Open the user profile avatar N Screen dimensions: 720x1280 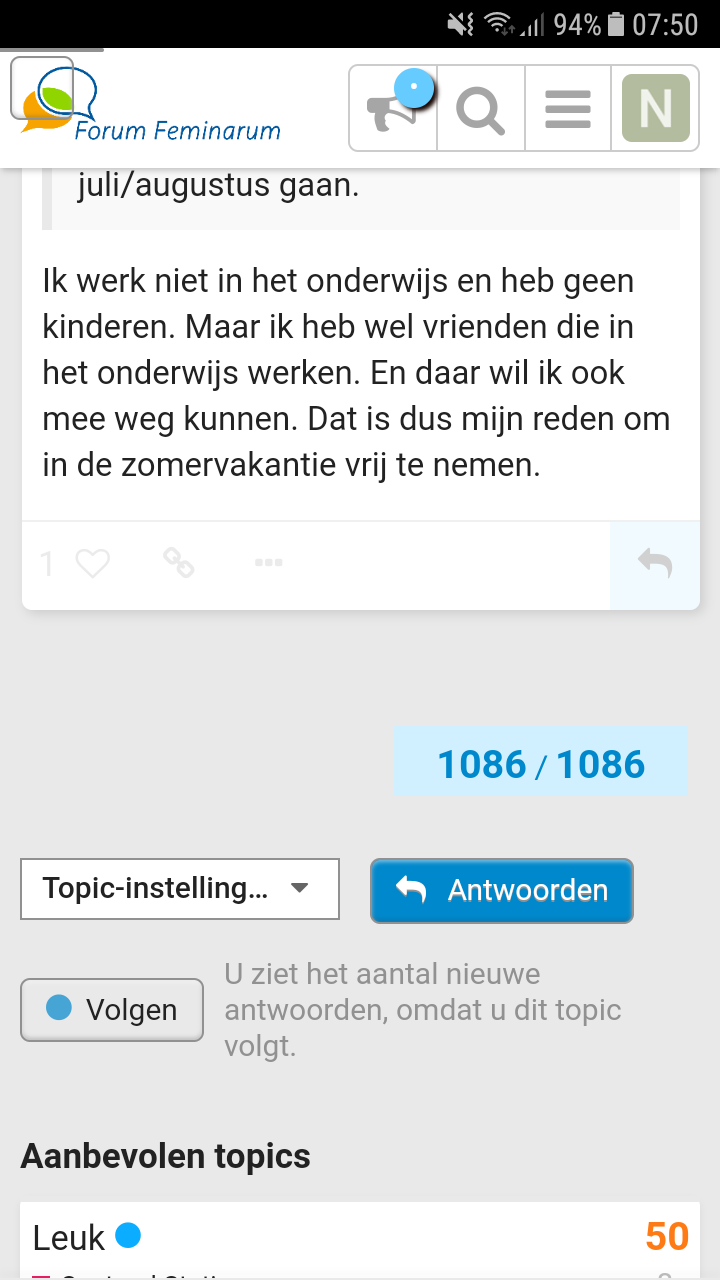click(656, 108)
